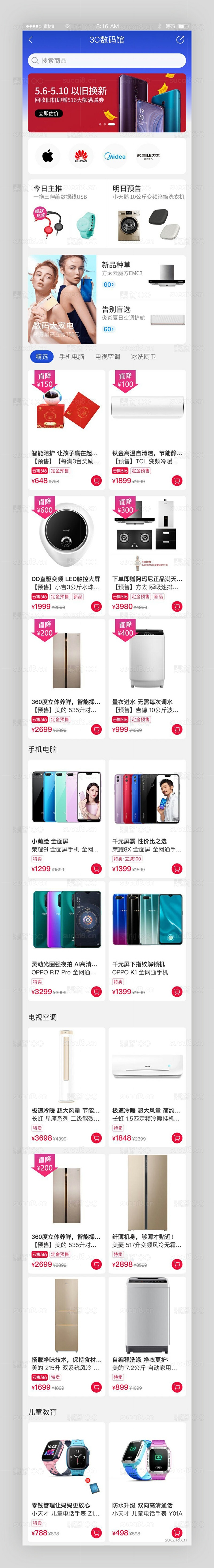This screenshot has height=1568, width=214.
Task: Open the 数码大家电 banner tile
Action: (x=62, y=299)
